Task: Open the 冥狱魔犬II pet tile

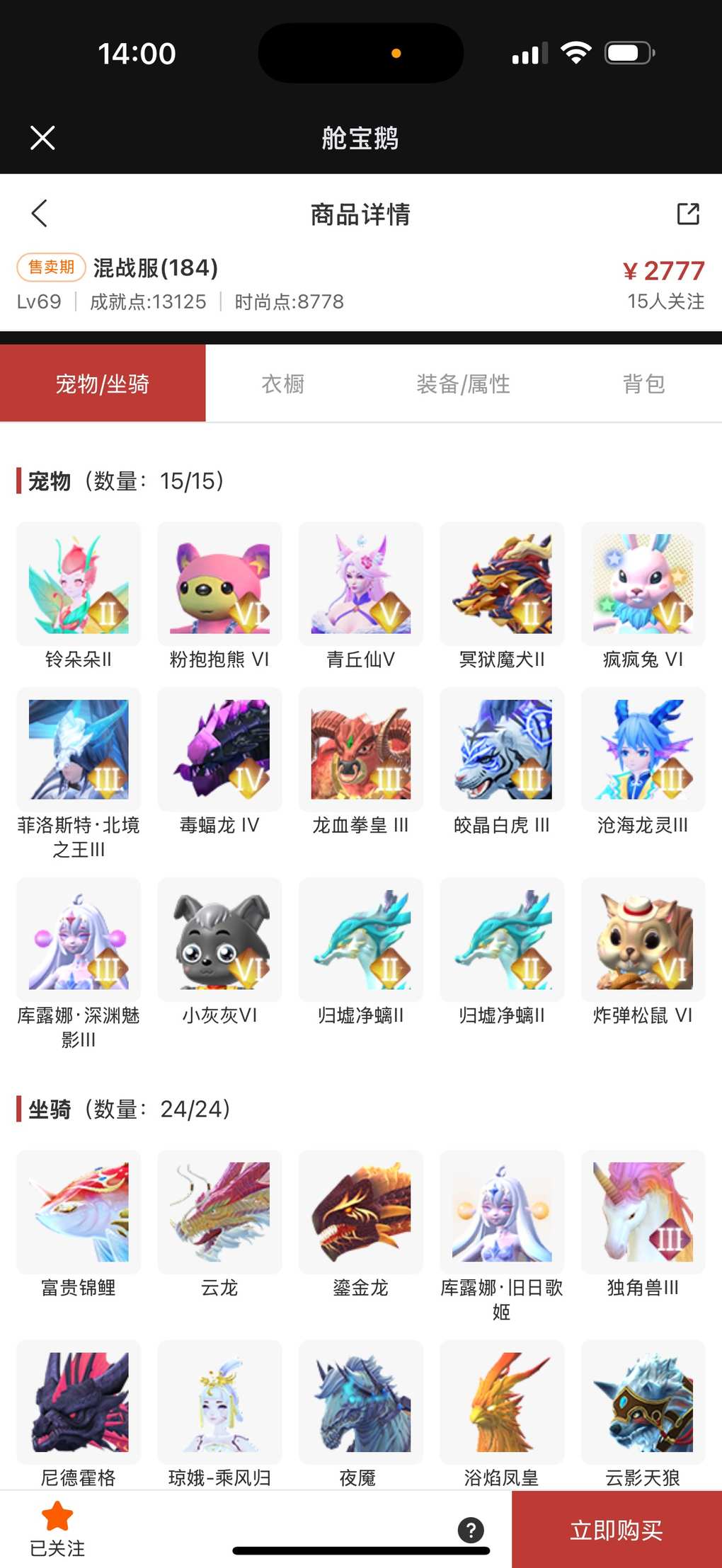Action: point(502,584)
